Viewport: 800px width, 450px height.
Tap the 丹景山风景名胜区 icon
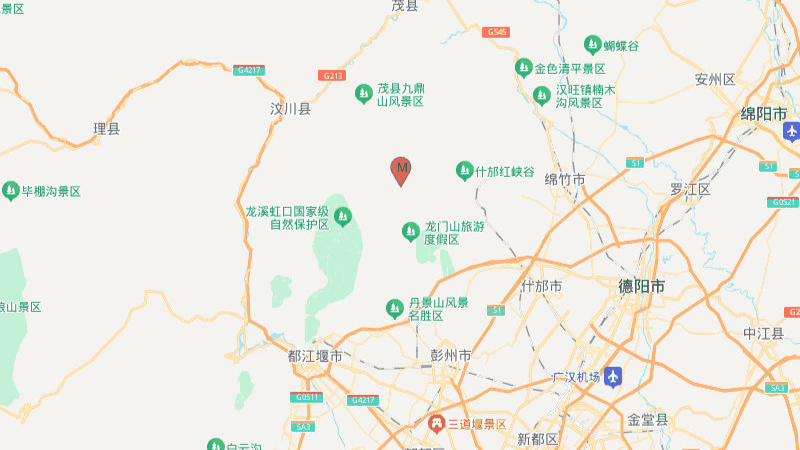pos(395,307)
